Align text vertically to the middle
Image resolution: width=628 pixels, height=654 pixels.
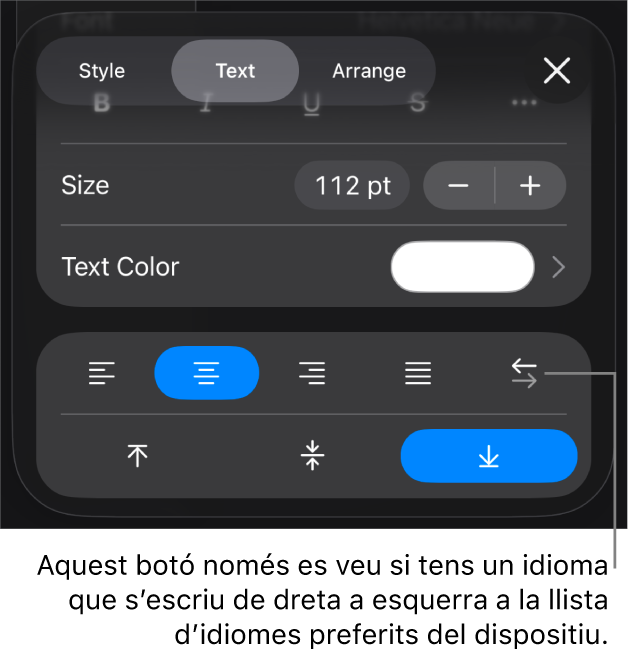(x=312, y=456)
